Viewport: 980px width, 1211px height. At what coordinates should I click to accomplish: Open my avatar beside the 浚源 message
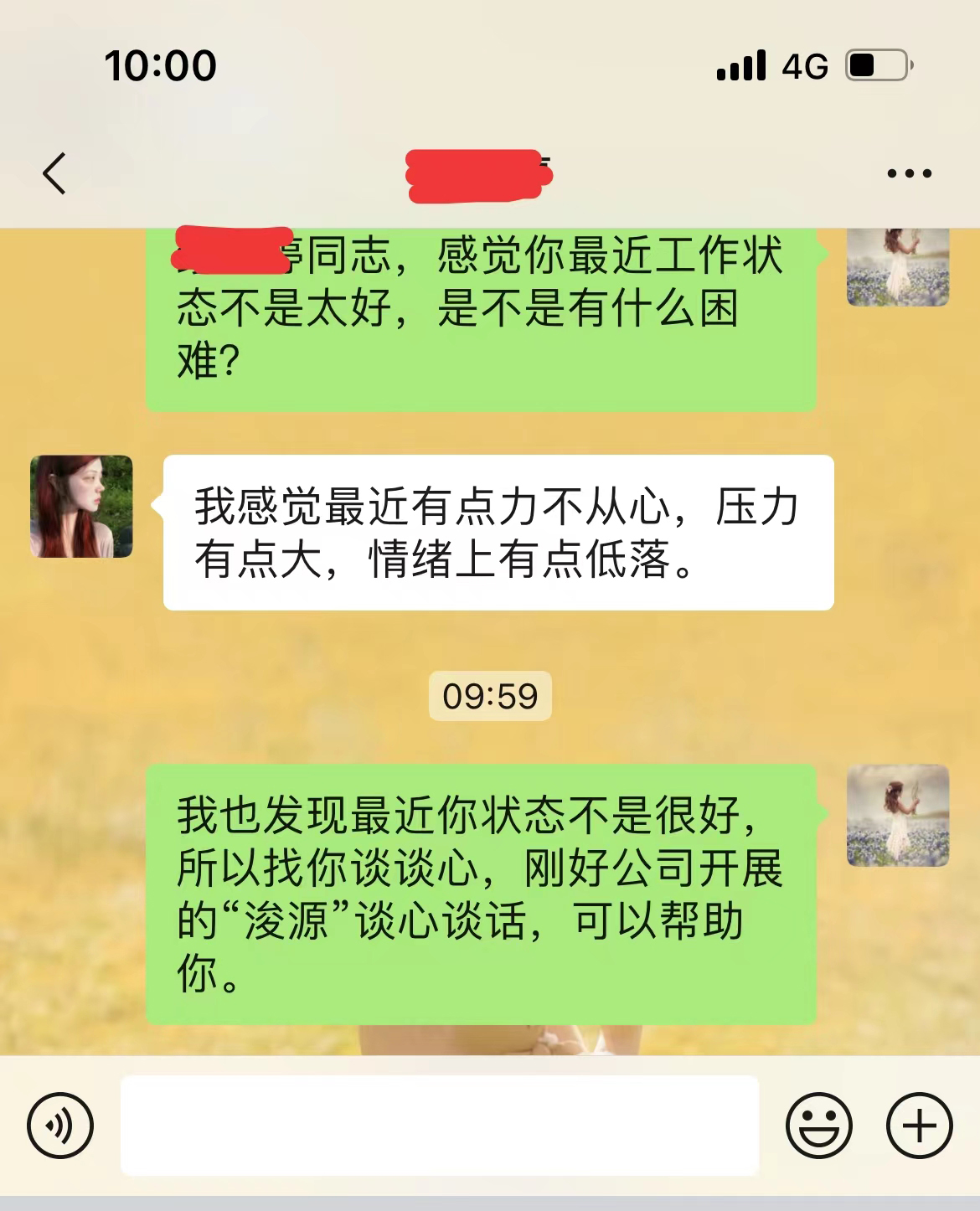click(897, 815)
